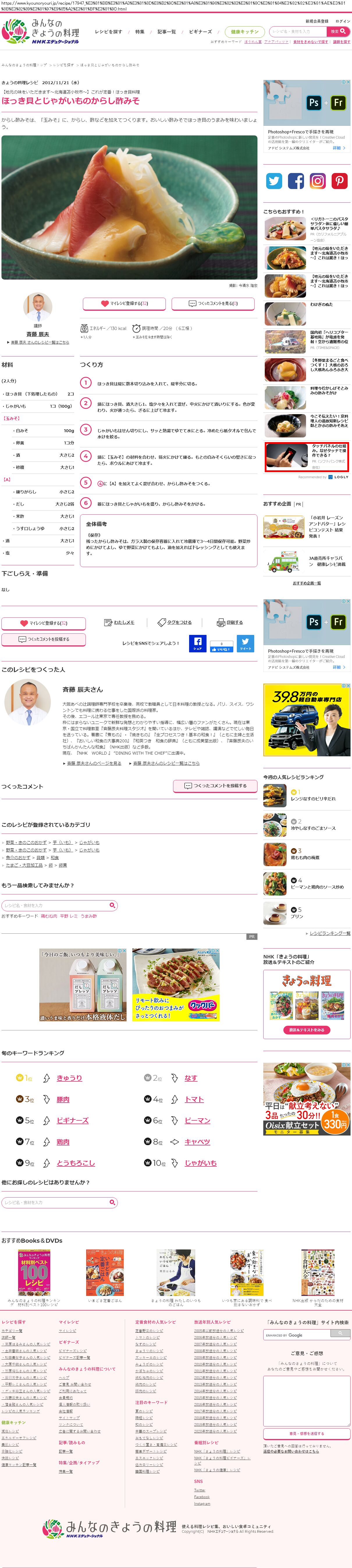Open the 健康キッチン section
The height and width of the screenshot is (1568, 352).
click(244, 32)
